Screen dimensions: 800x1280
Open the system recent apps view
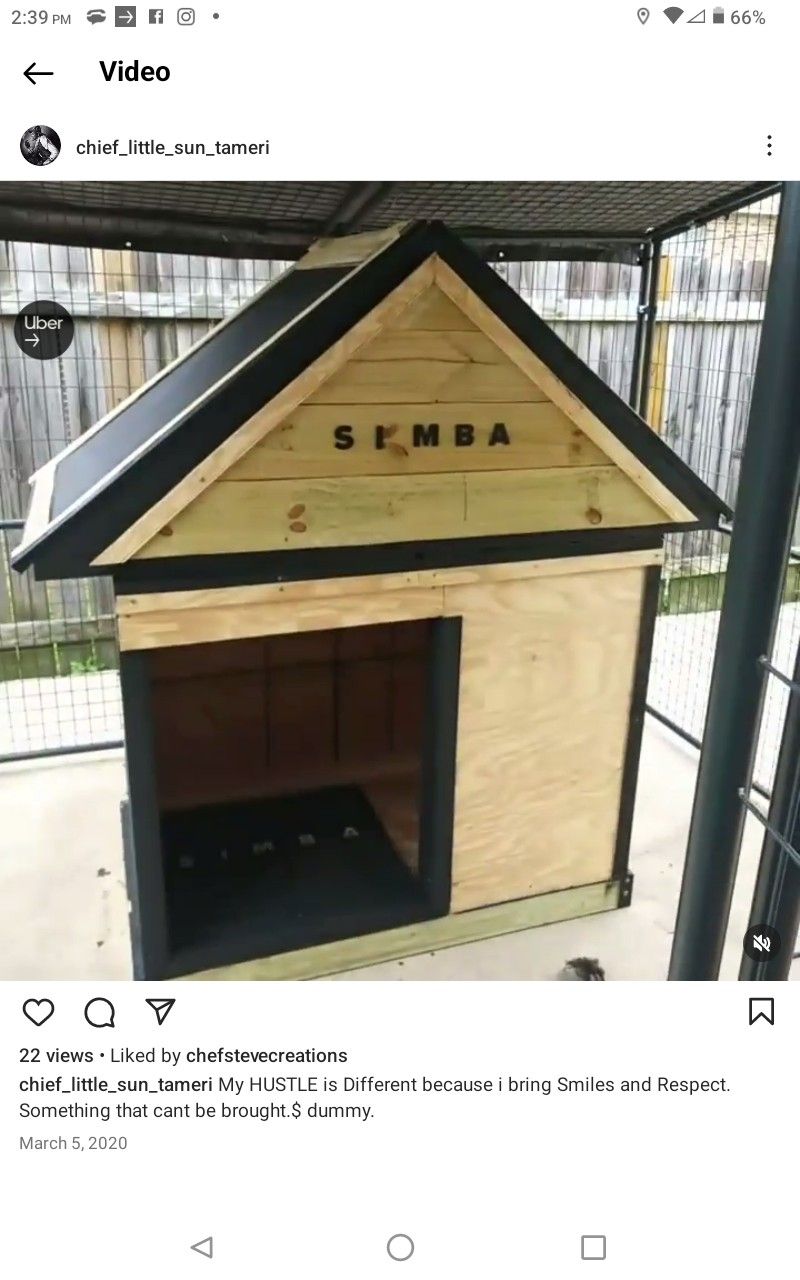pos(593,1247)
